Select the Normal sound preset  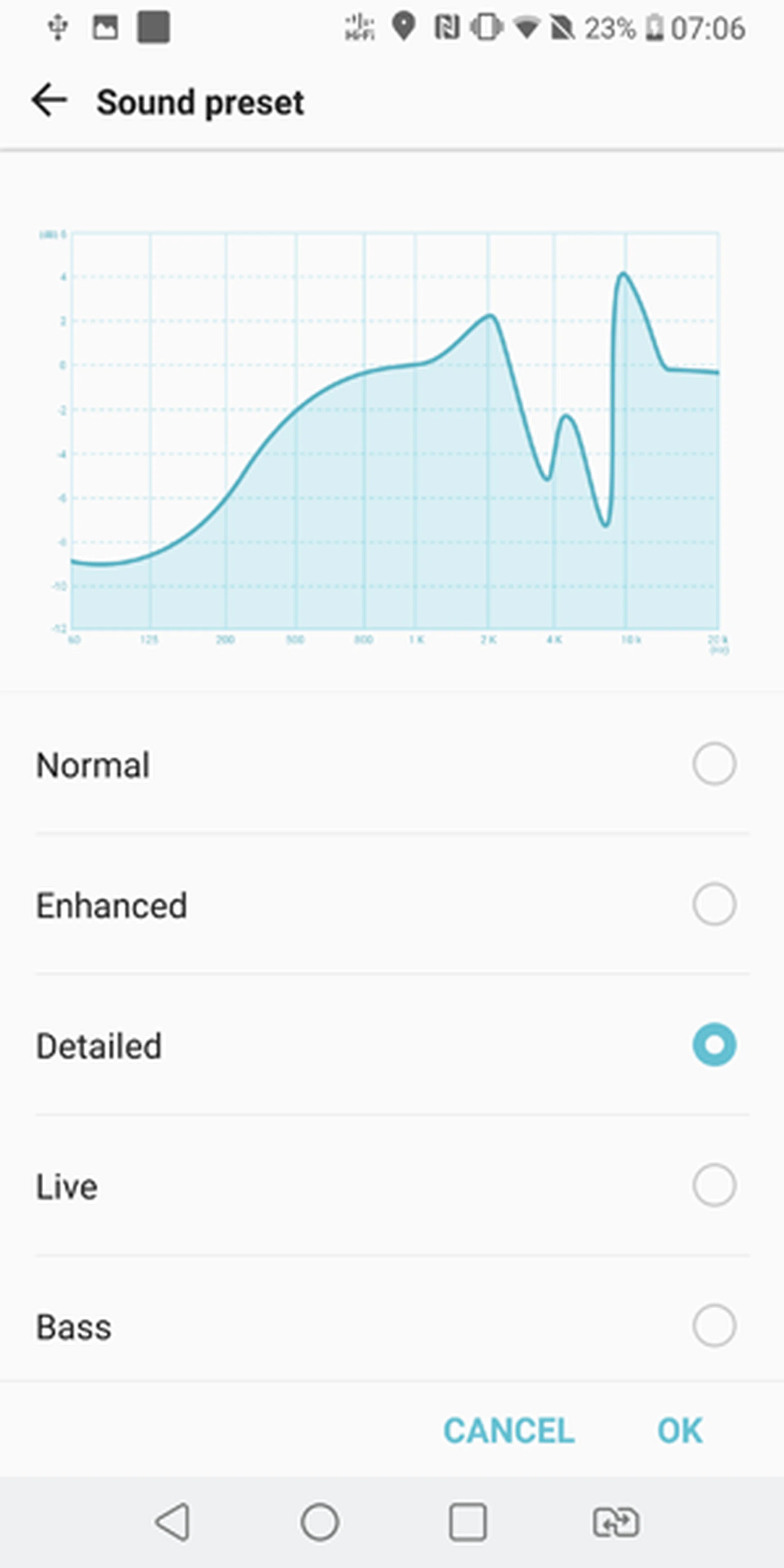pos(713,764)
